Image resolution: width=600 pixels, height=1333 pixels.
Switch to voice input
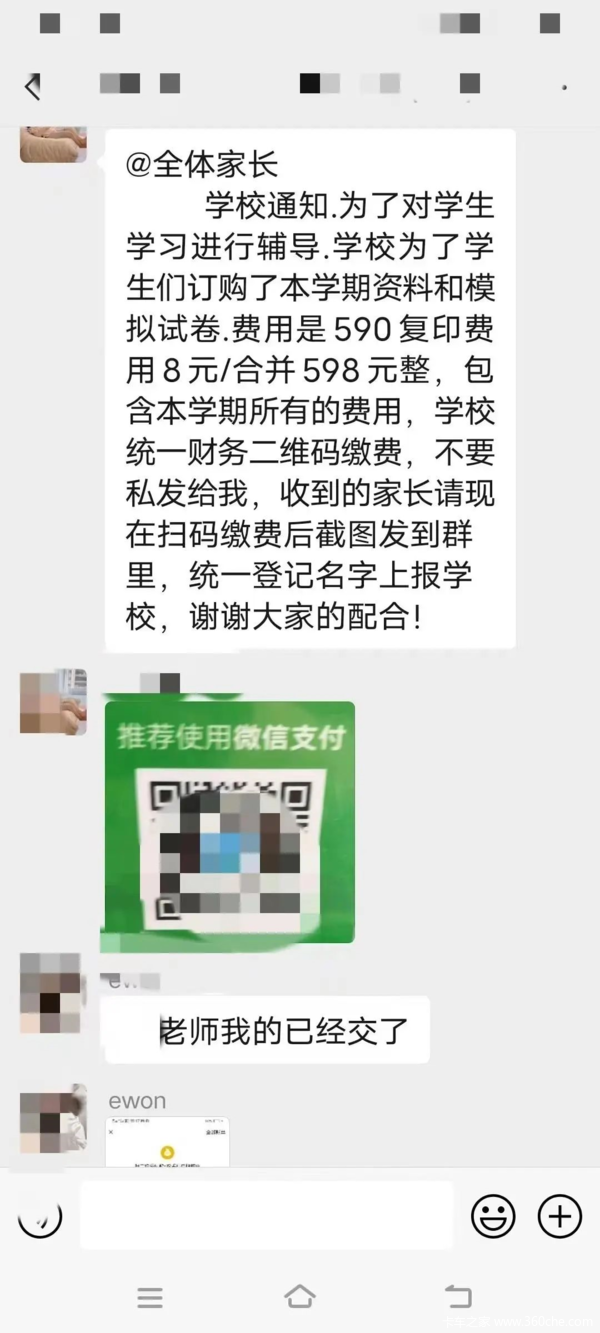coord(40,1216)
